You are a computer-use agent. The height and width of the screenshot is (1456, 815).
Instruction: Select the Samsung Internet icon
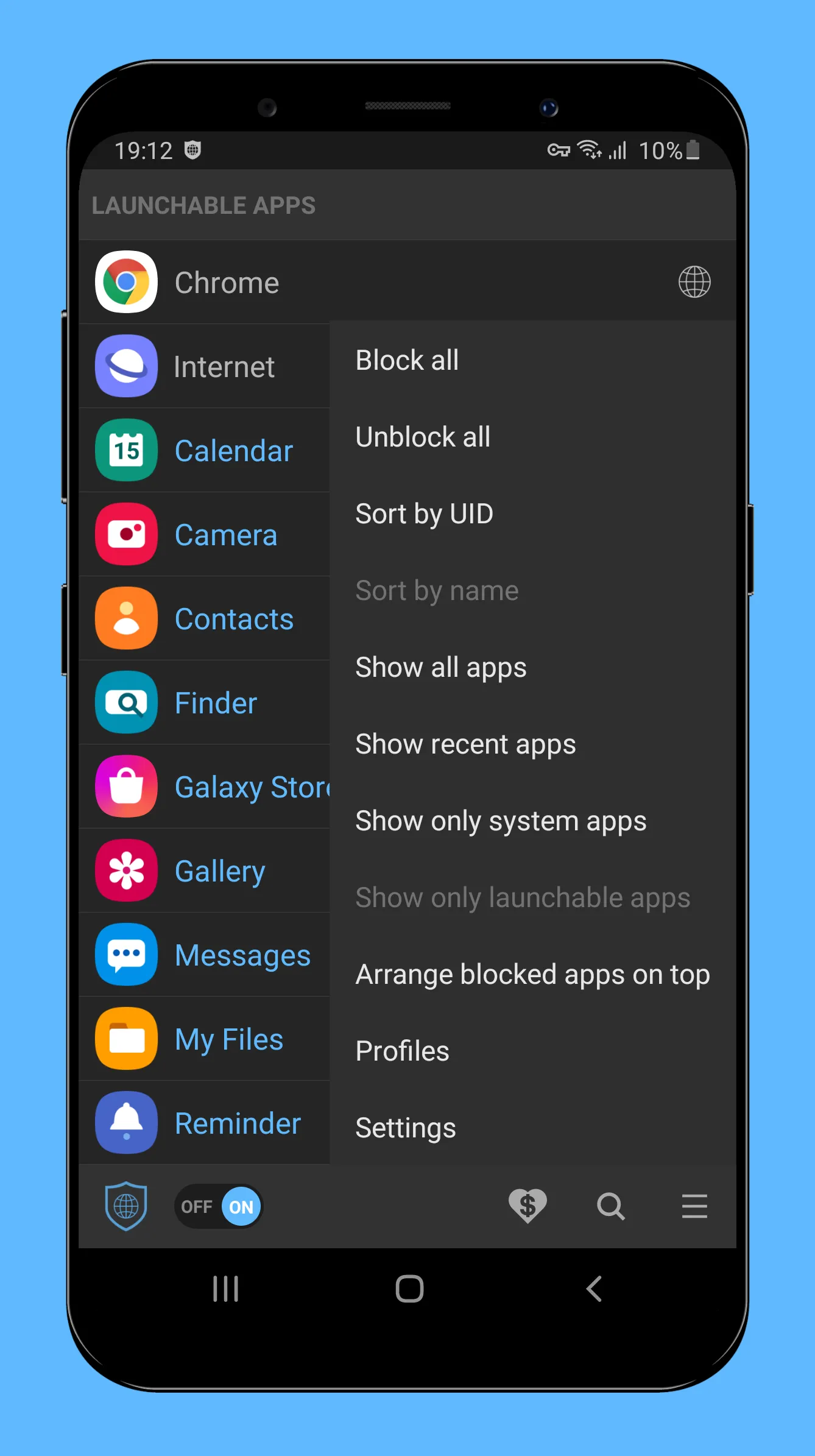point(125,366)
